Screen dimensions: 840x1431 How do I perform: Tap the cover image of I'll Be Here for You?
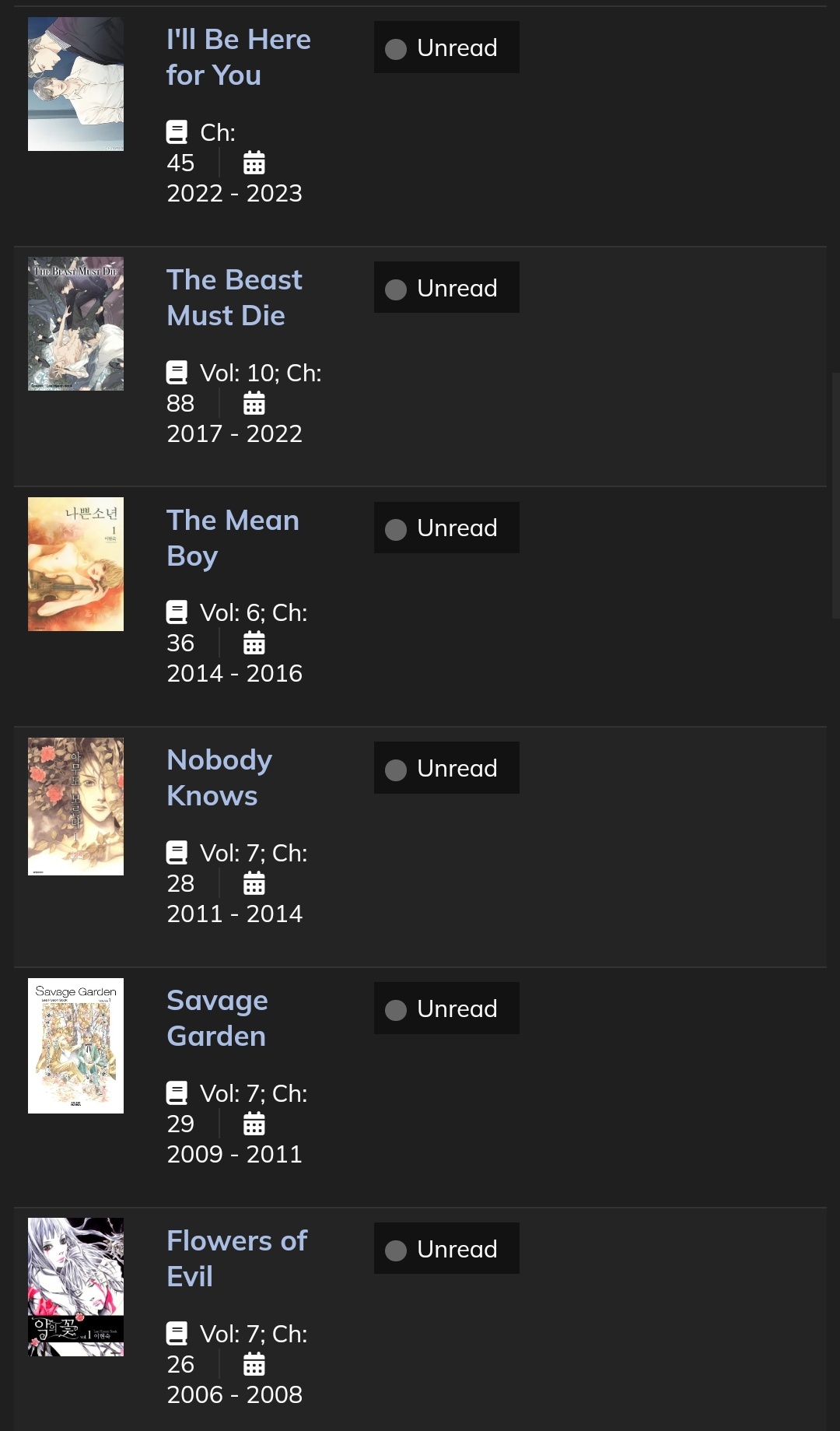[75, 84]
